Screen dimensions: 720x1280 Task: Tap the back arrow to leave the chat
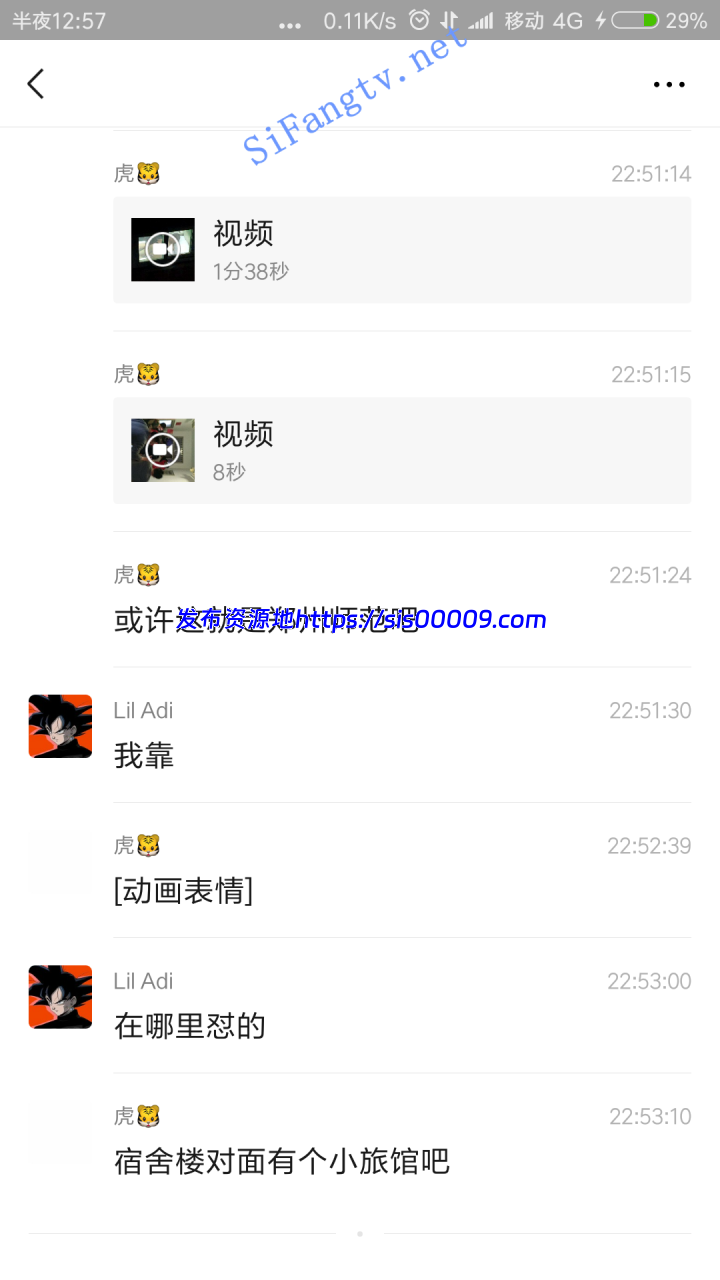click(36, 84)
